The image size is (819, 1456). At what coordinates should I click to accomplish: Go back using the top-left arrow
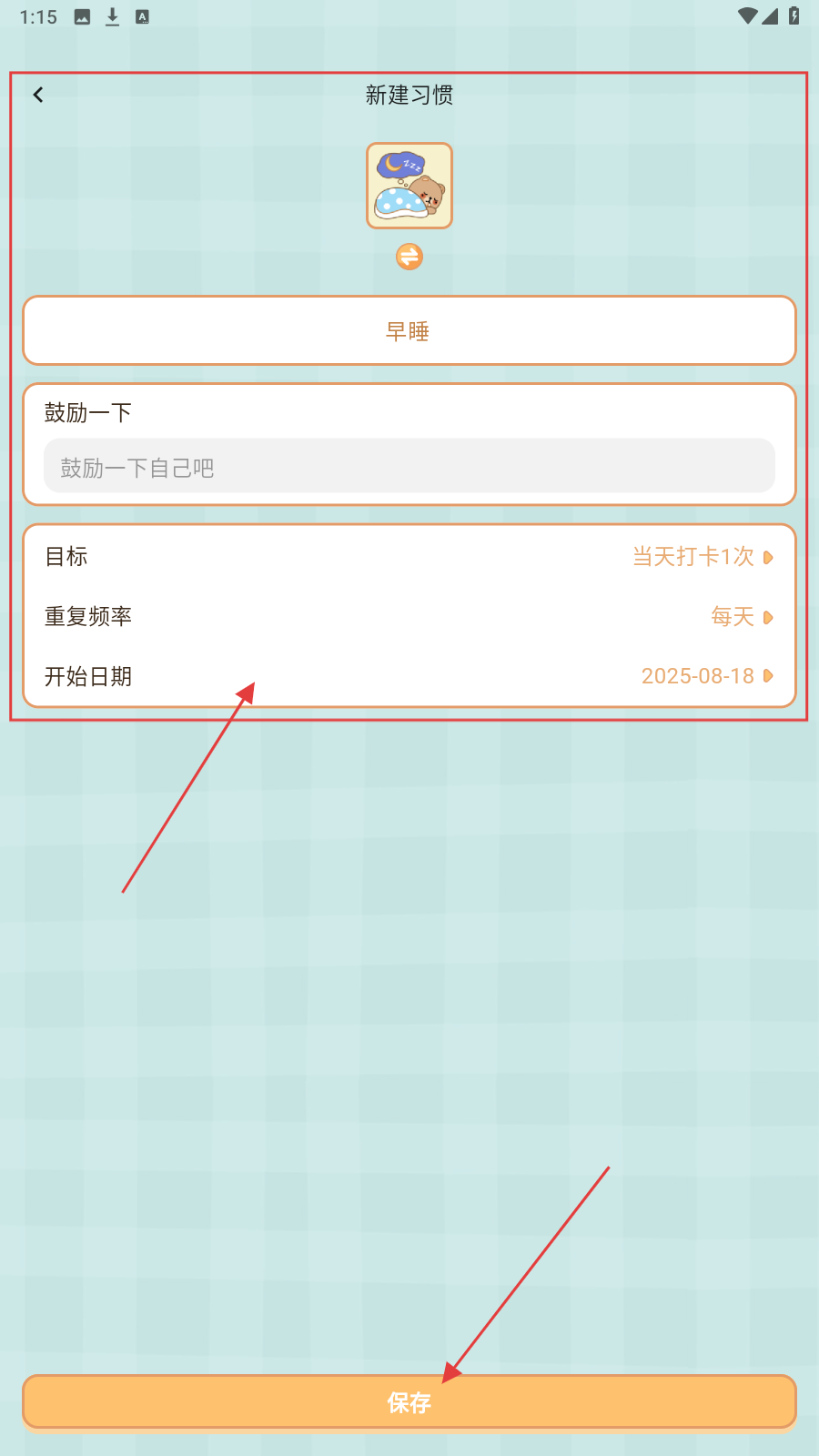pos(38,95)
